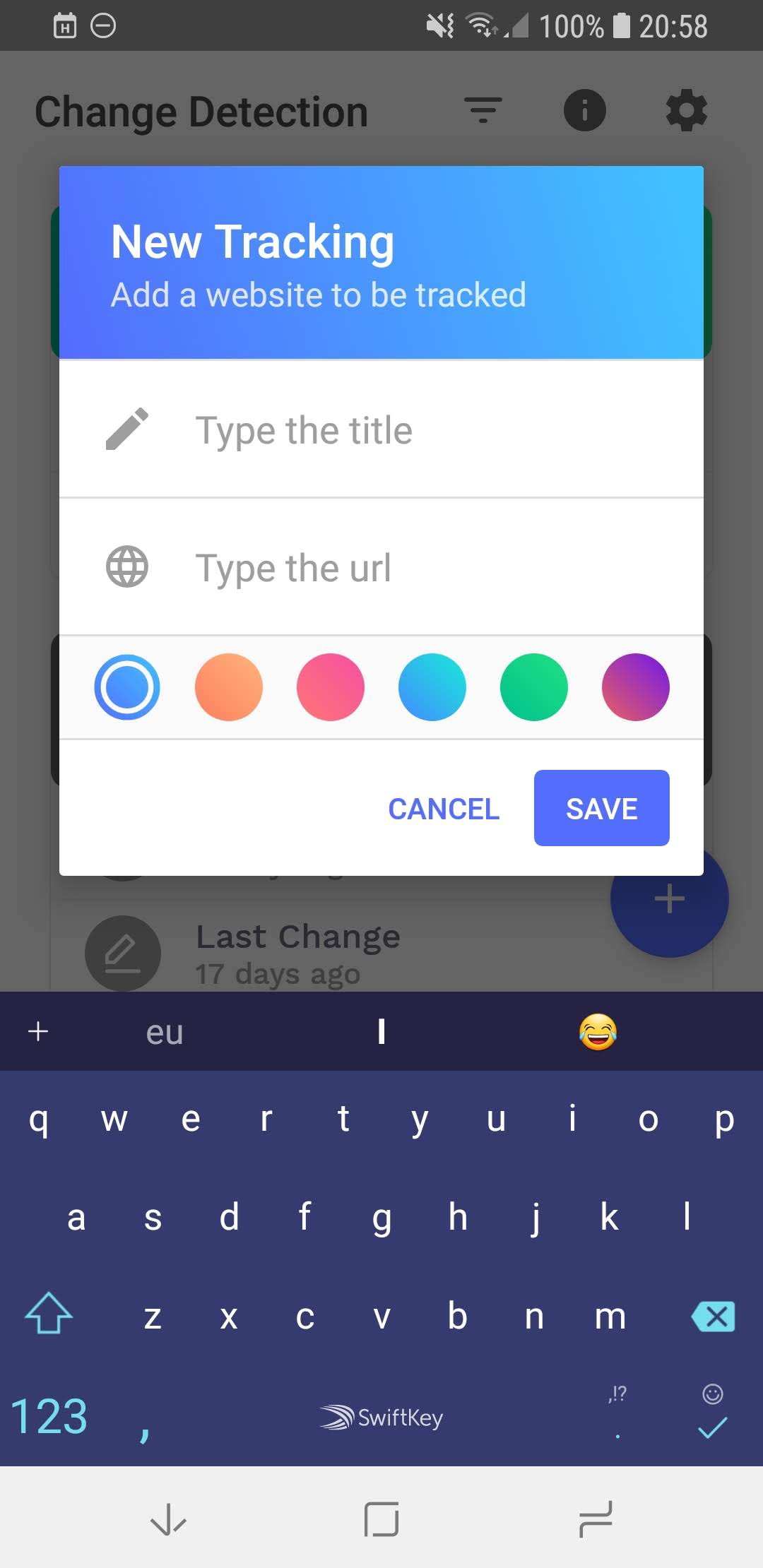
Task: Pick the green color swatch
Action: 534,687
